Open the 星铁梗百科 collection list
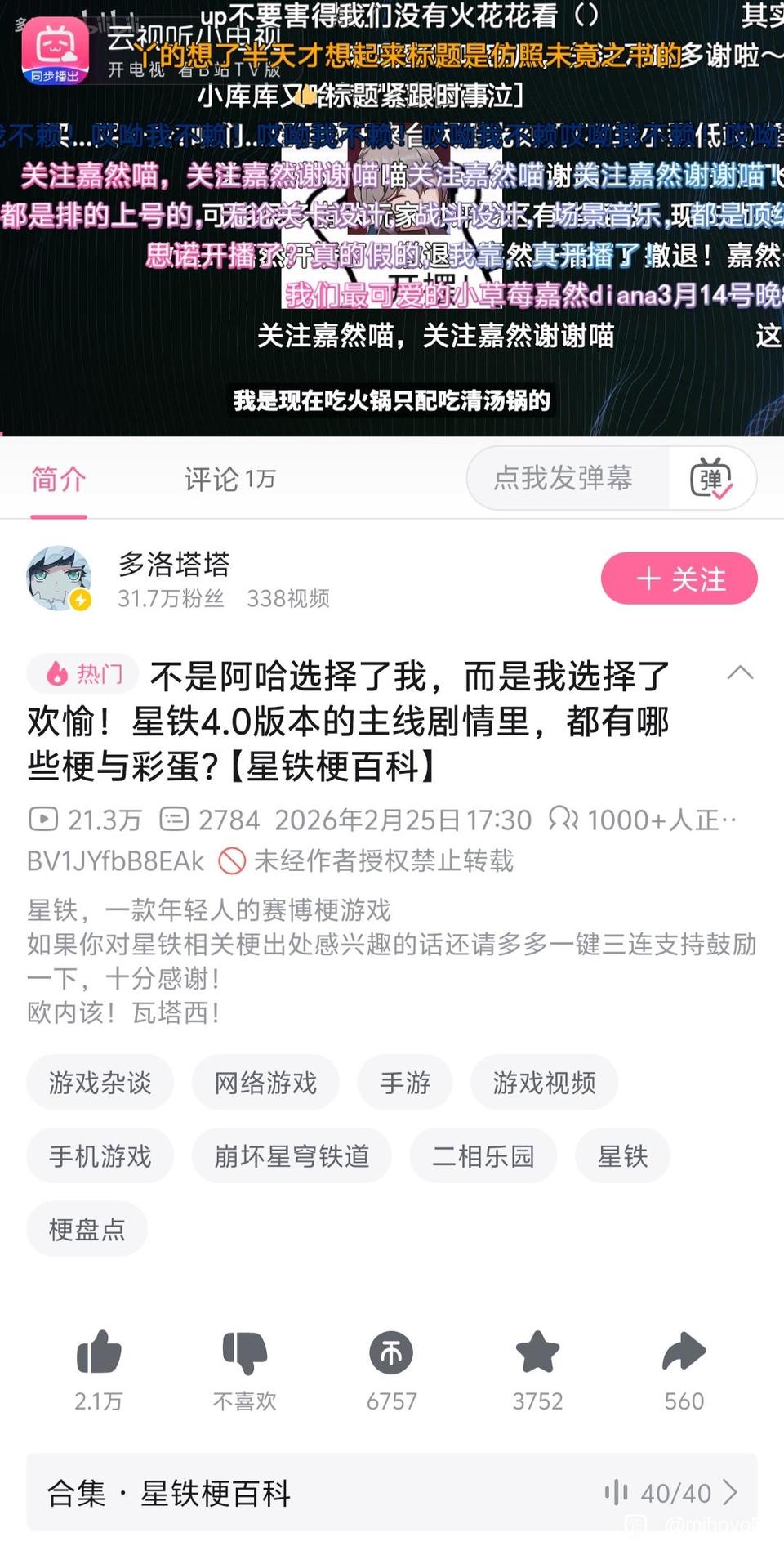 (392, 1493)
